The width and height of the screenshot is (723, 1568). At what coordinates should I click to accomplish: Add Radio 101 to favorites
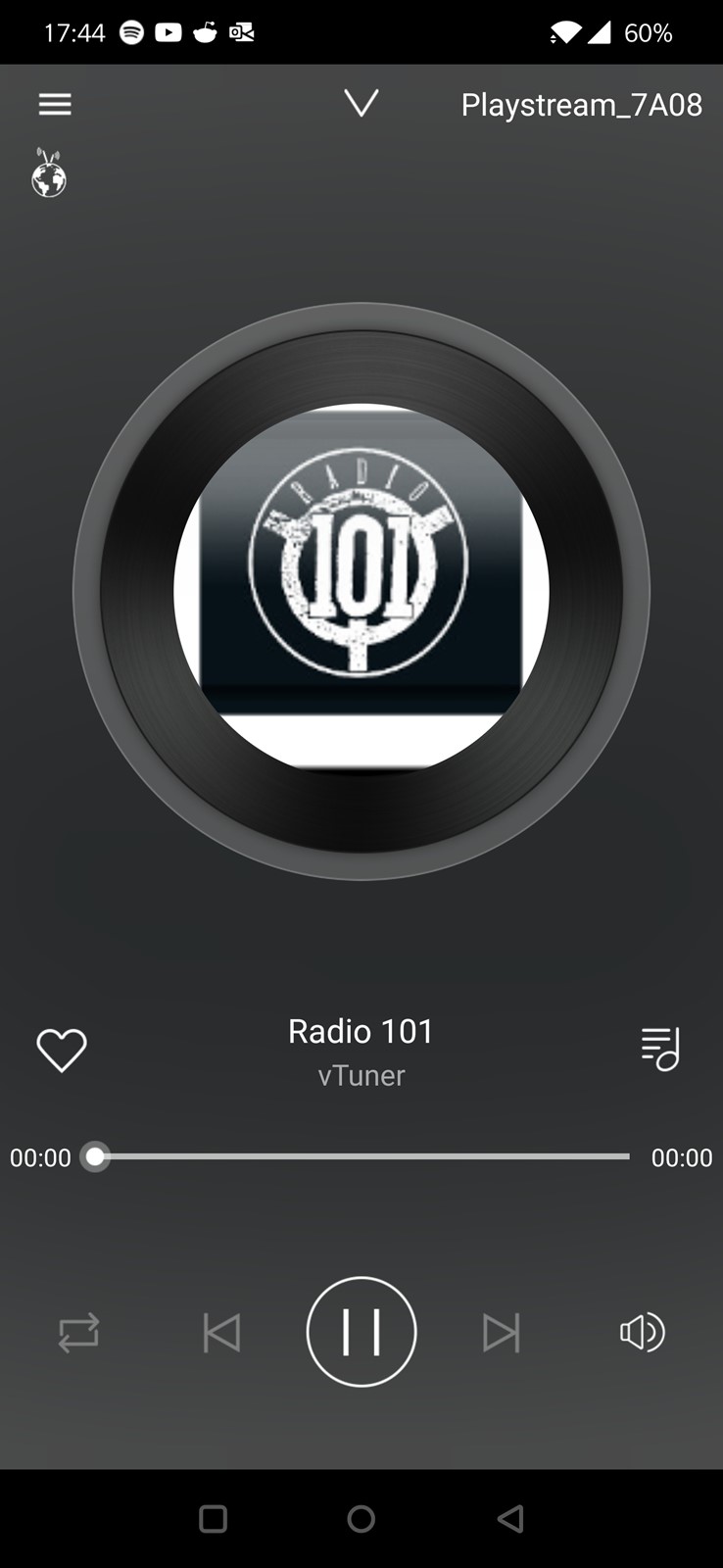pos(62,1051)
